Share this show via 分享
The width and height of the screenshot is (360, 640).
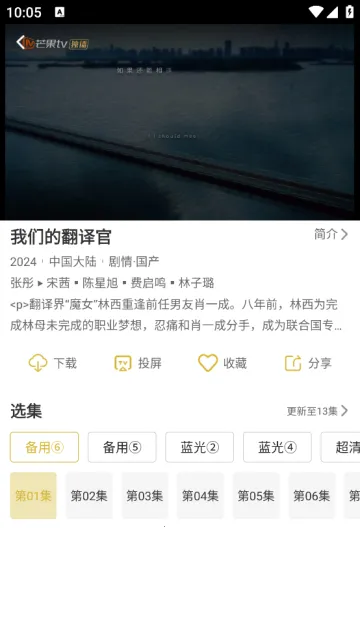point(308,363)
